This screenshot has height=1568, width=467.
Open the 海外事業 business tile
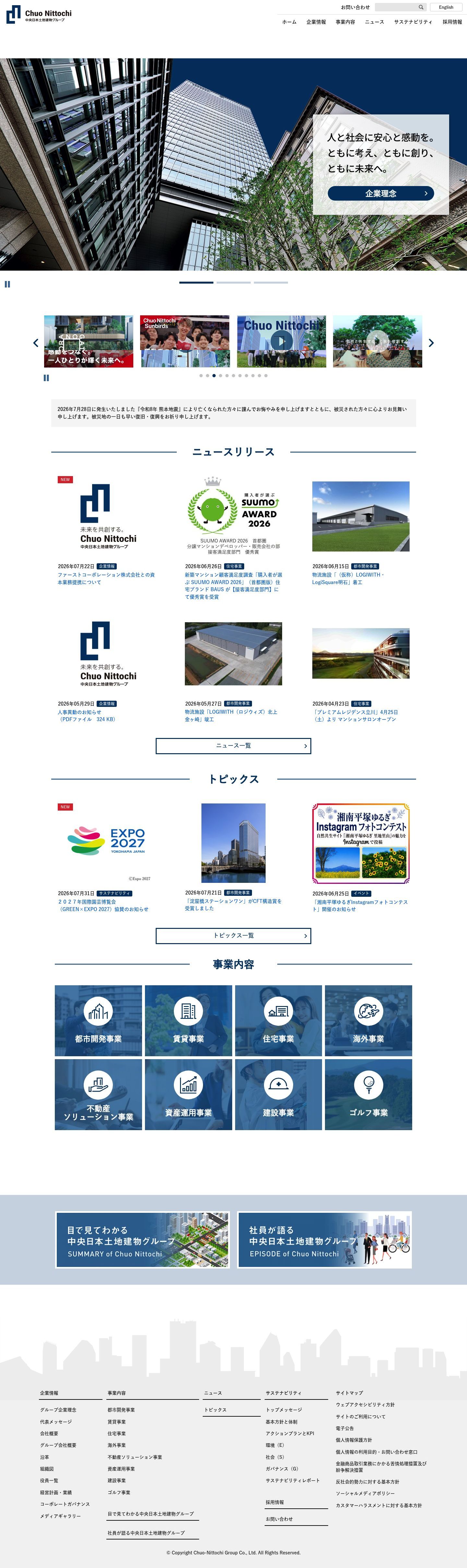pos(368,1021)
